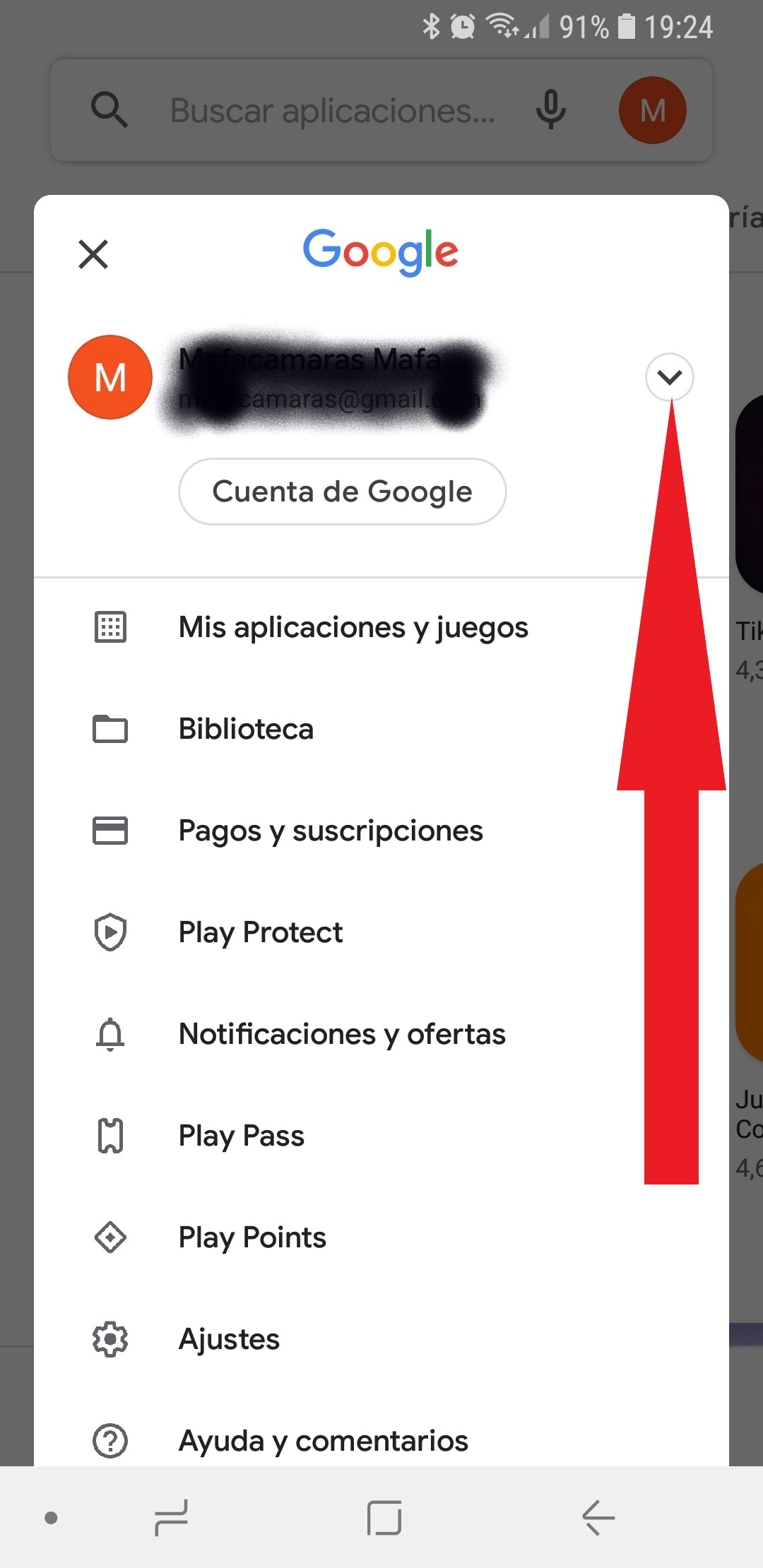Open Notificaciones y ofertas

[x=341, y=1034]
